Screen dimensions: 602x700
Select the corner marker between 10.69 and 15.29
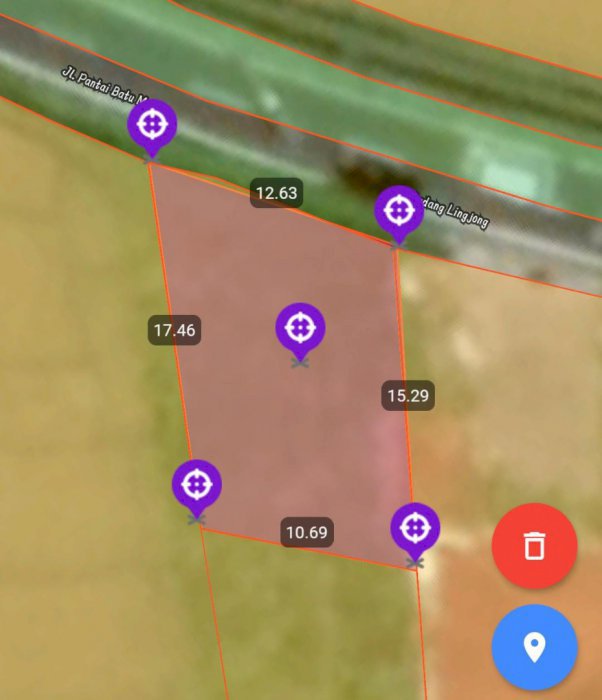click(x=415, y=528)
